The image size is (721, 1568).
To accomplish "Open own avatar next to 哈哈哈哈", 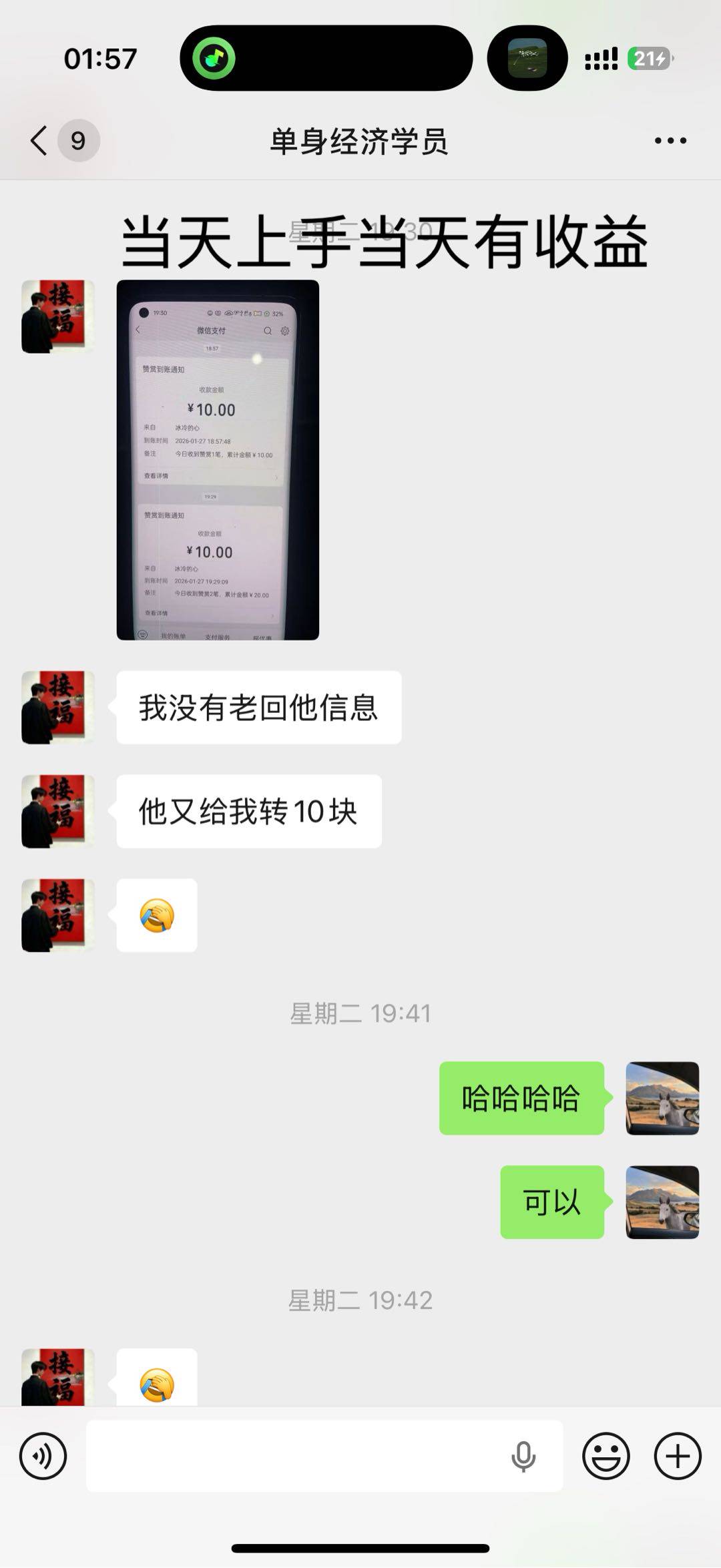I will coord(662,1098).
